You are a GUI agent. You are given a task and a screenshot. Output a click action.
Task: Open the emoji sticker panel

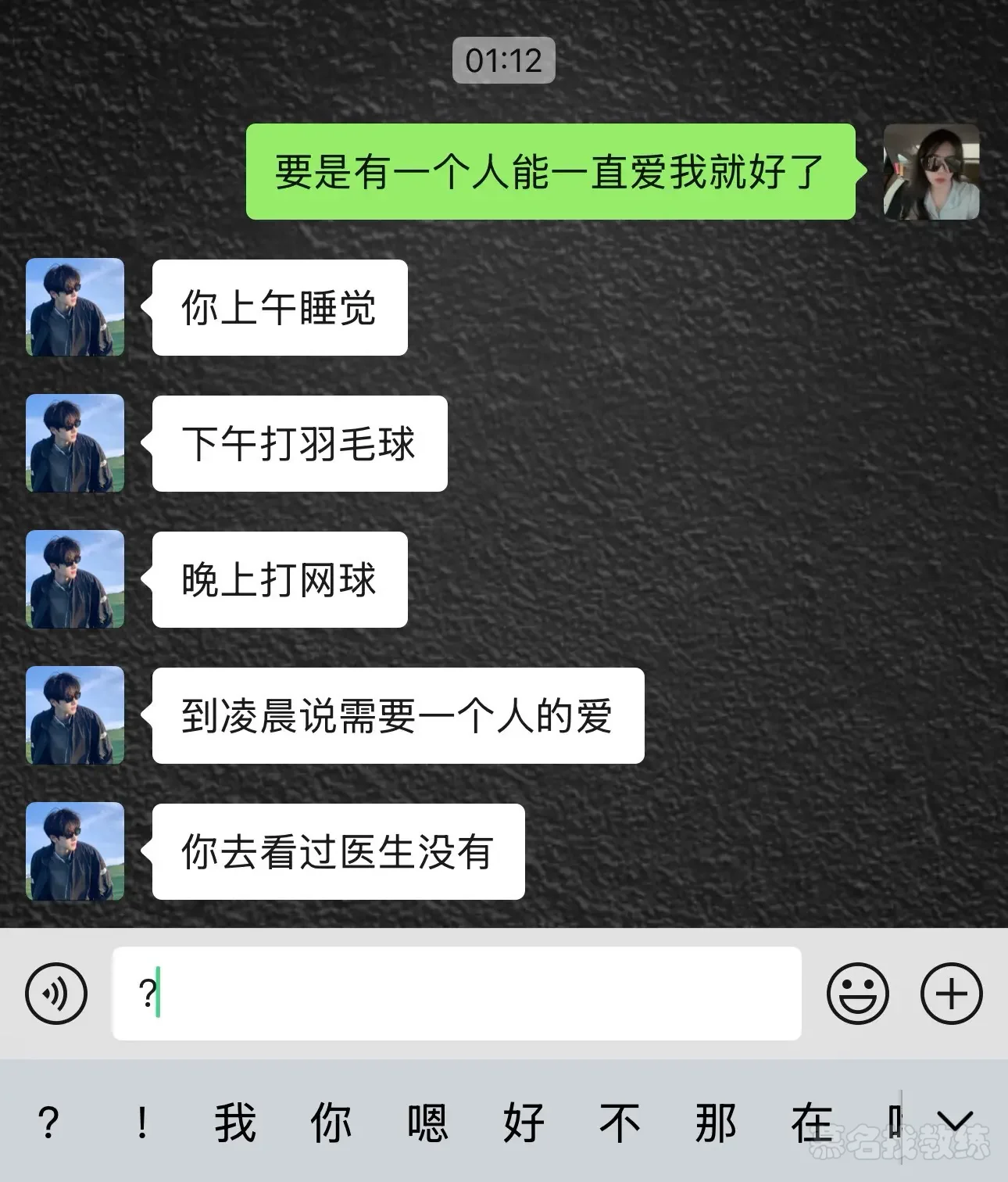pyautogui.click(x=857, y=994)
